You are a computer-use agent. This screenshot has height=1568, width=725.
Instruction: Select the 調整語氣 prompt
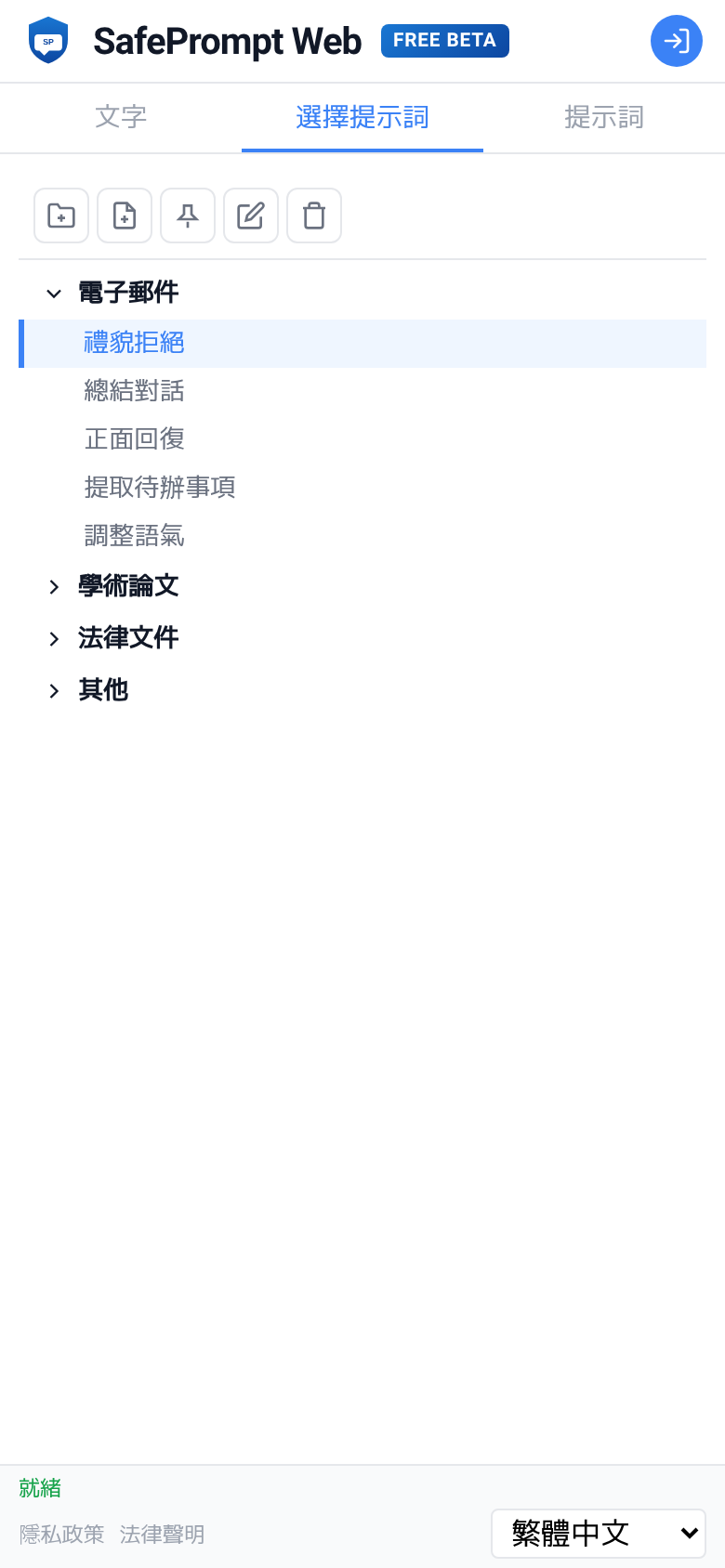[134, 536]
